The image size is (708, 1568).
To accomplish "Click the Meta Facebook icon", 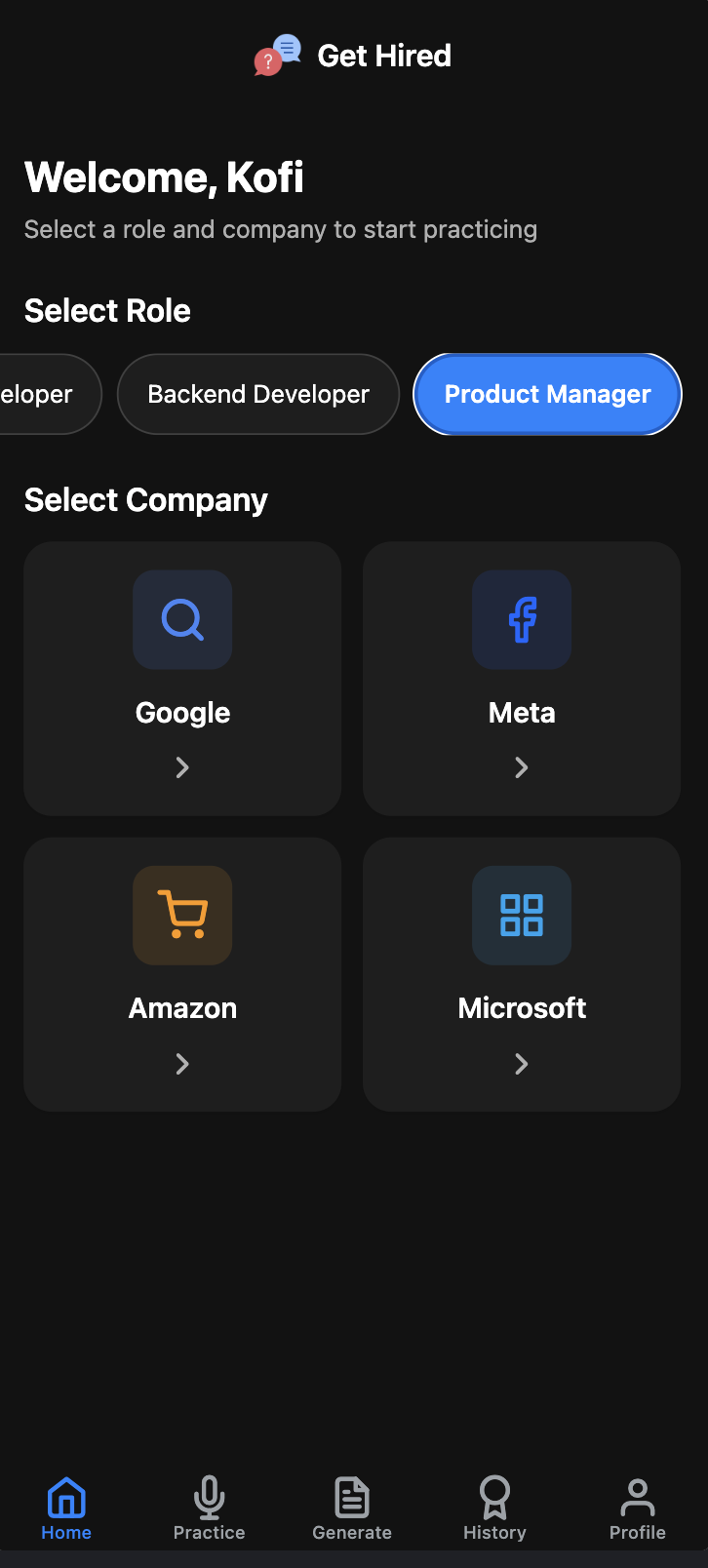I will pyautogui.click(x=521, y=620).
